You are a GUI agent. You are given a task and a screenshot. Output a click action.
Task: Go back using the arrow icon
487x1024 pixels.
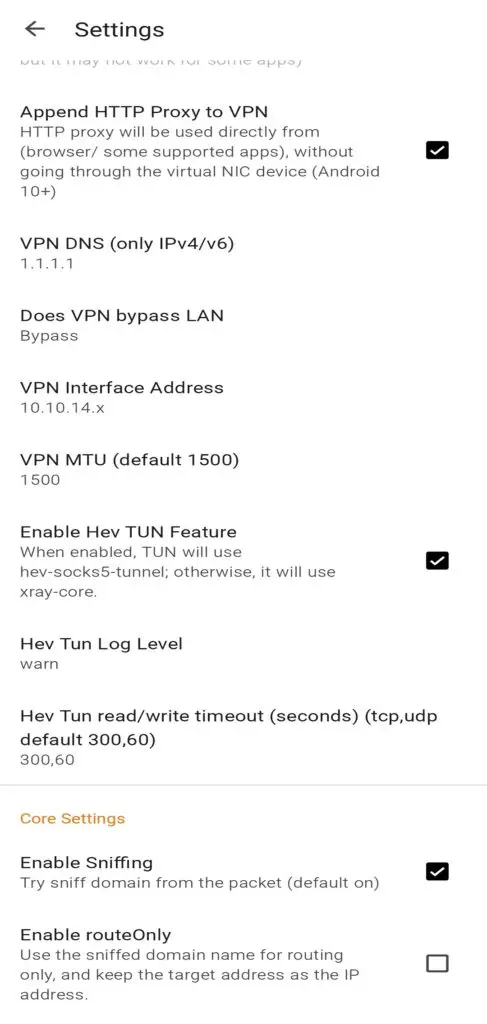(35, 29)
